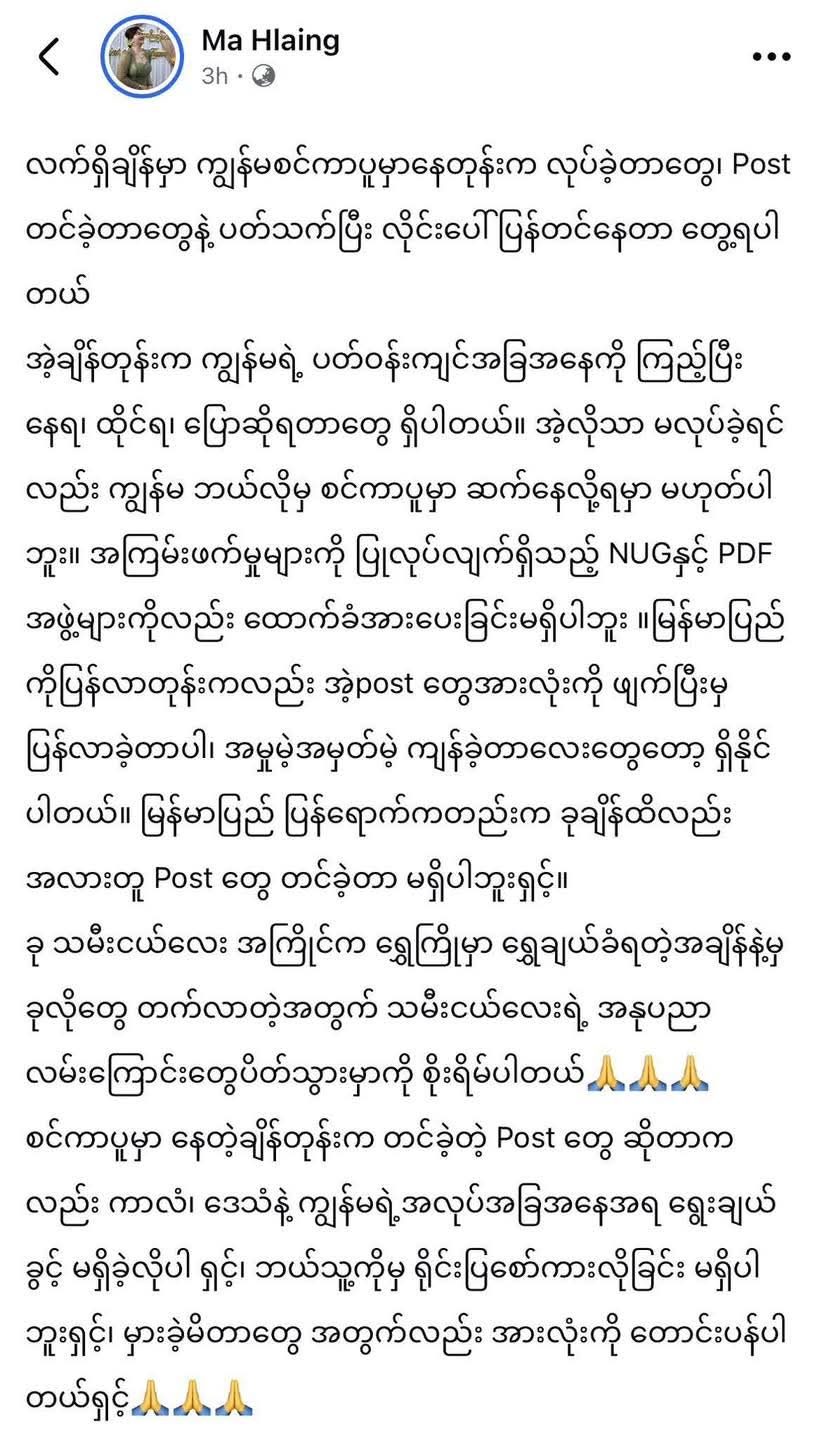Open the Ma Hlaing profile name

point(270,40)
